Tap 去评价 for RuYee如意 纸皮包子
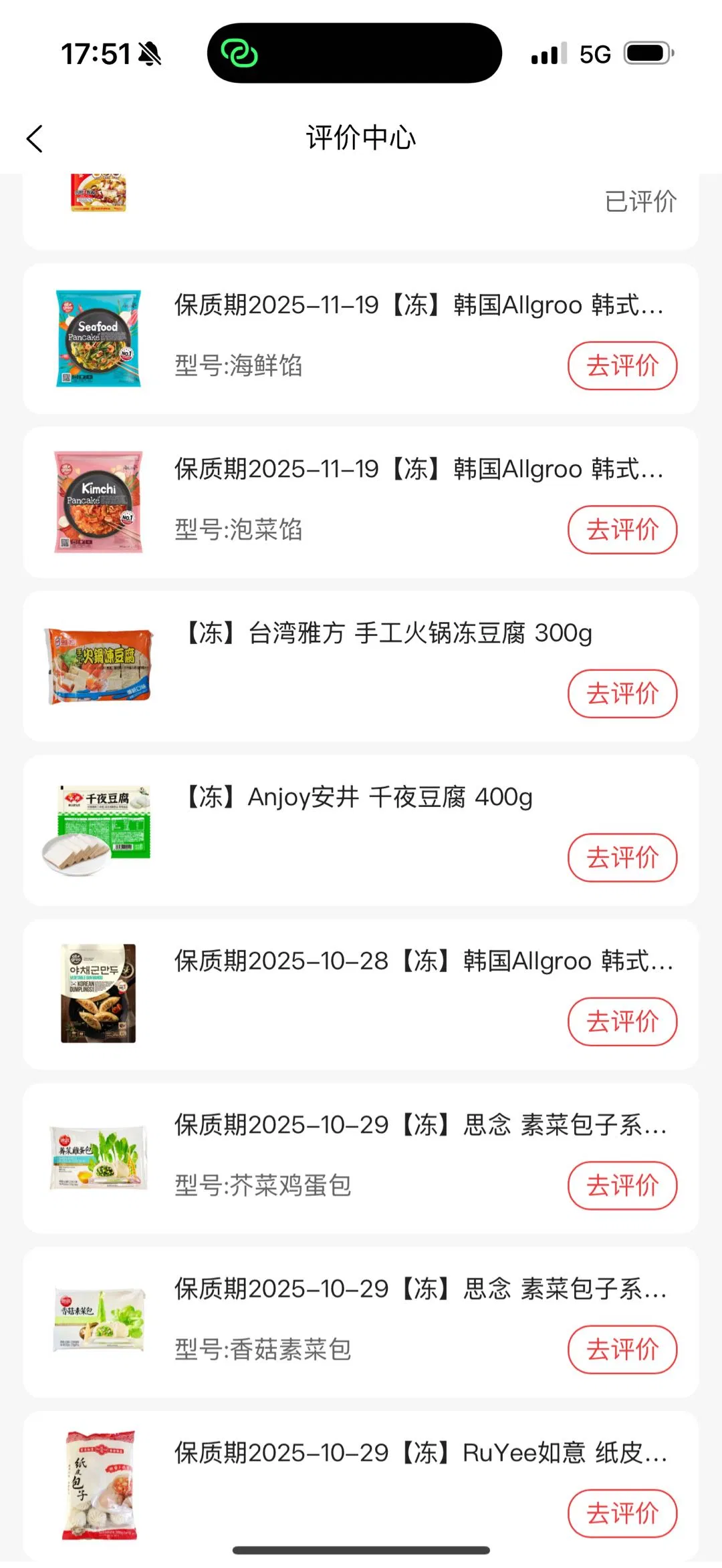The height and width of the screenshot is (1568, 722). [x=622, y=1513]
